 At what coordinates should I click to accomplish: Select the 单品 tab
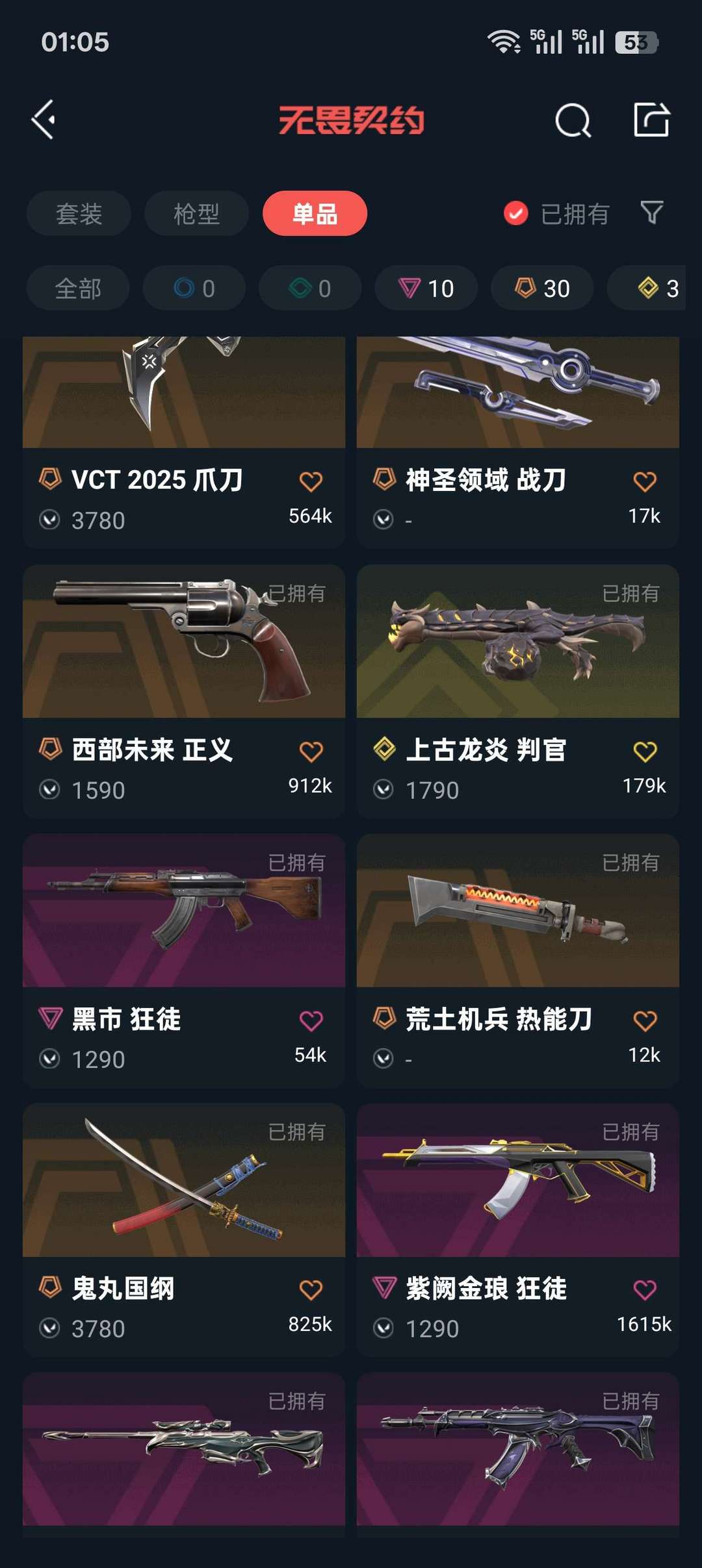(x=315, y=214)
